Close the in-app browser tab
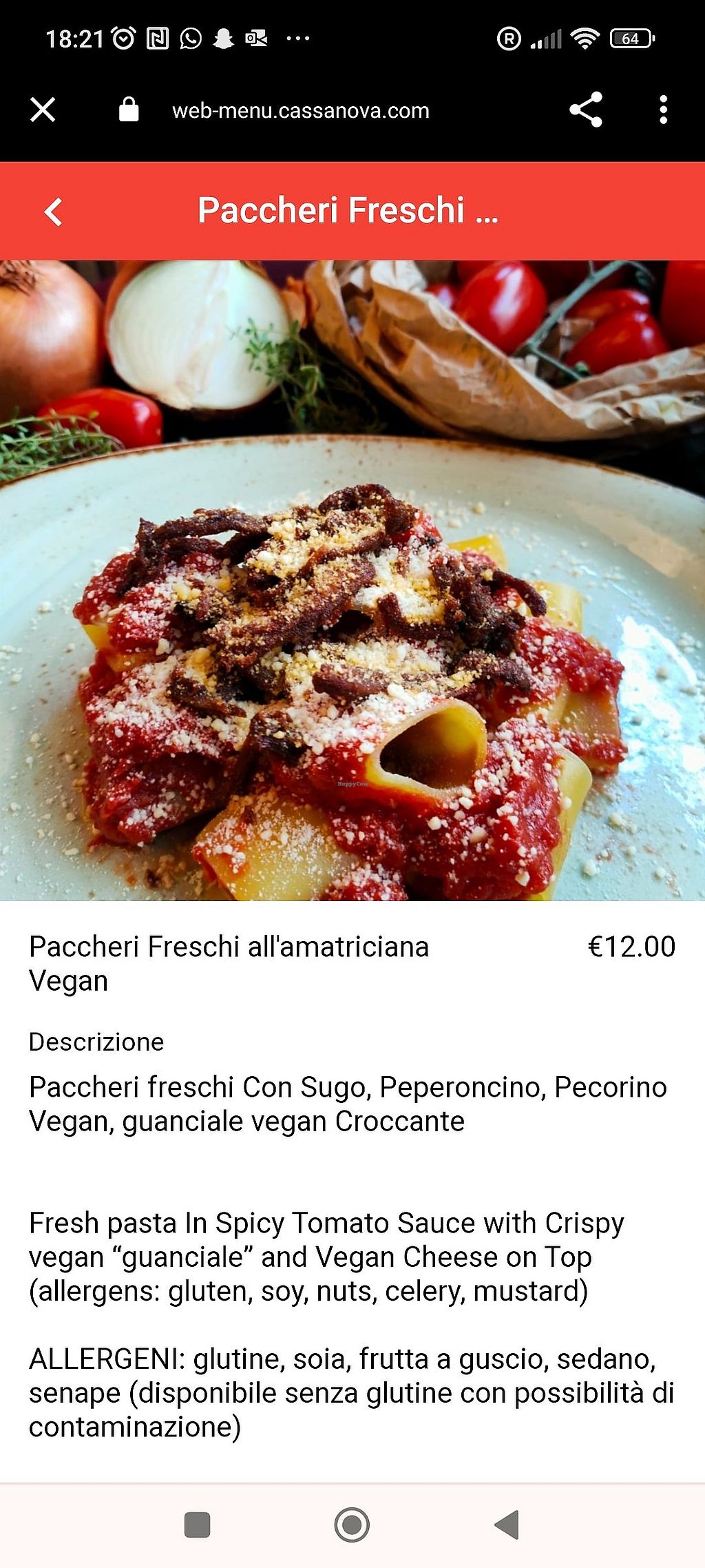The image size is (705, 1568). pyautogui.click(x=43, y=110)
